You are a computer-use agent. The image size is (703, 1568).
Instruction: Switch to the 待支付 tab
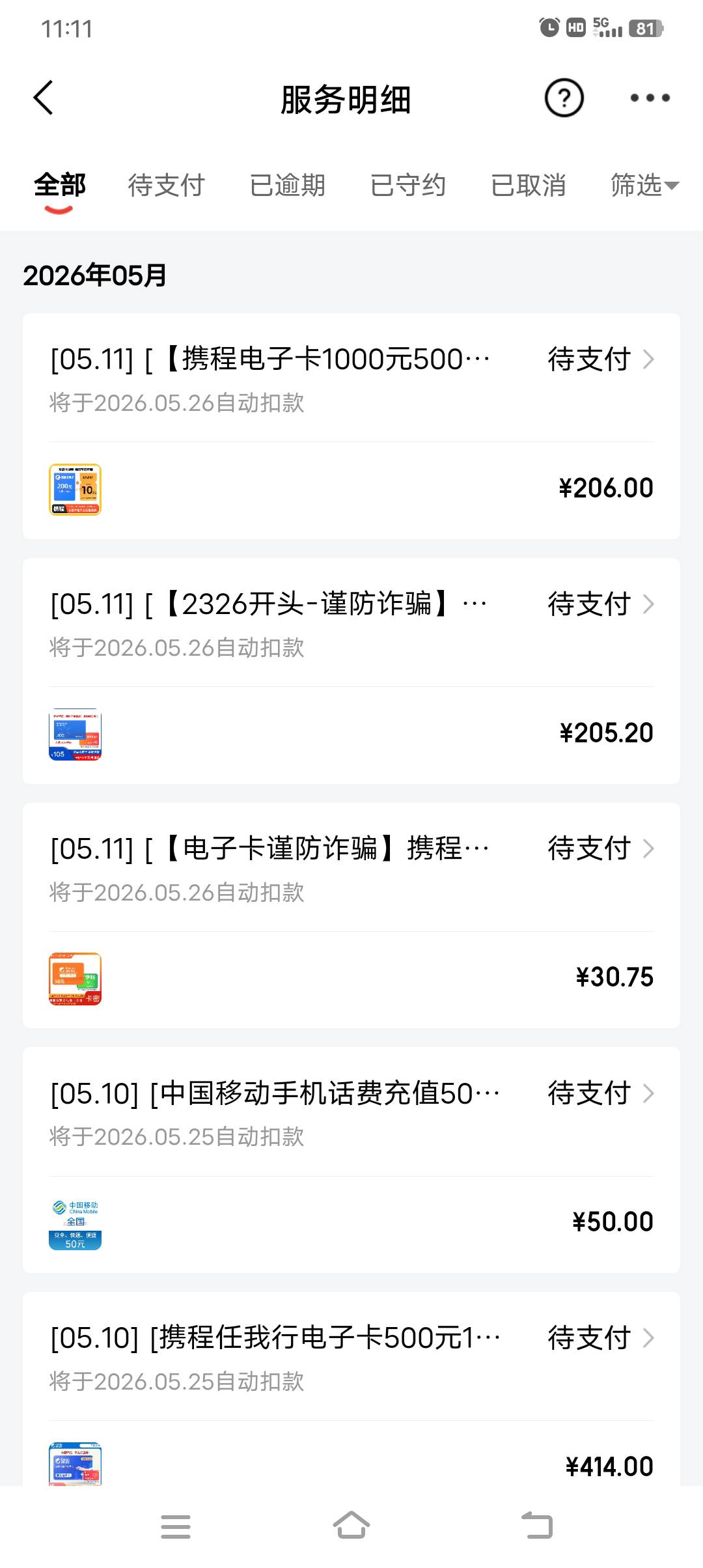pos(167,186)
